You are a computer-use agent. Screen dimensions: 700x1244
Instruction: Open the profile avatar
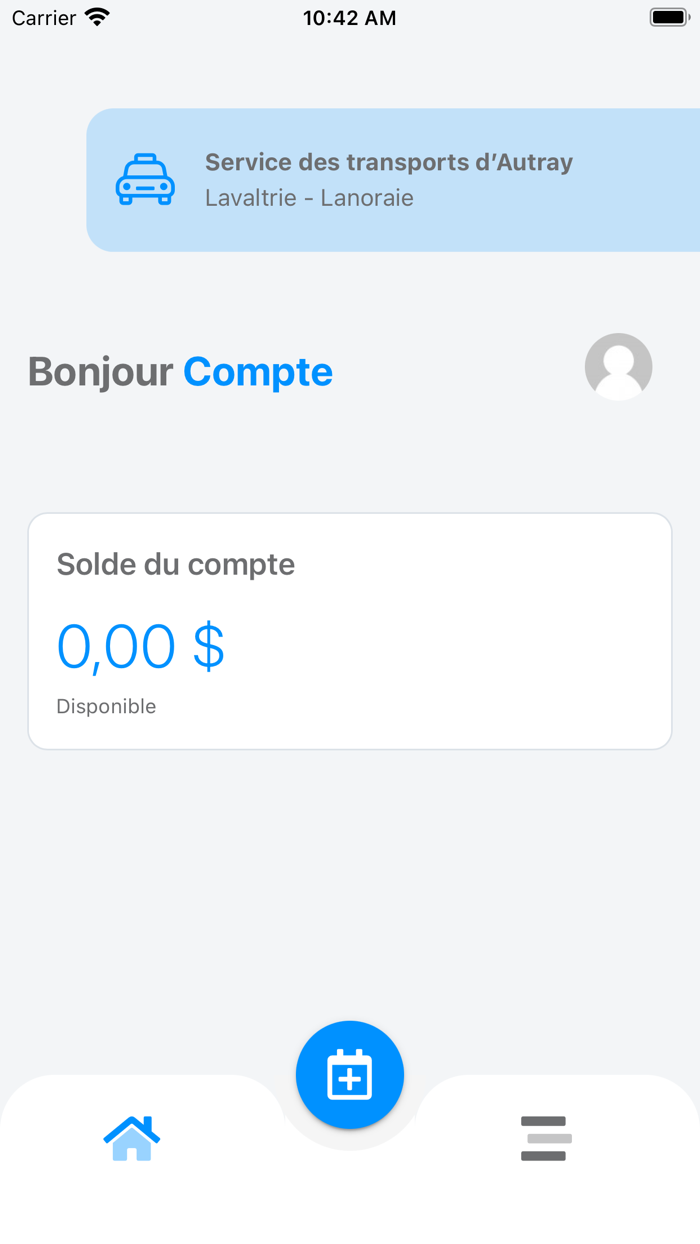[618, 367]
